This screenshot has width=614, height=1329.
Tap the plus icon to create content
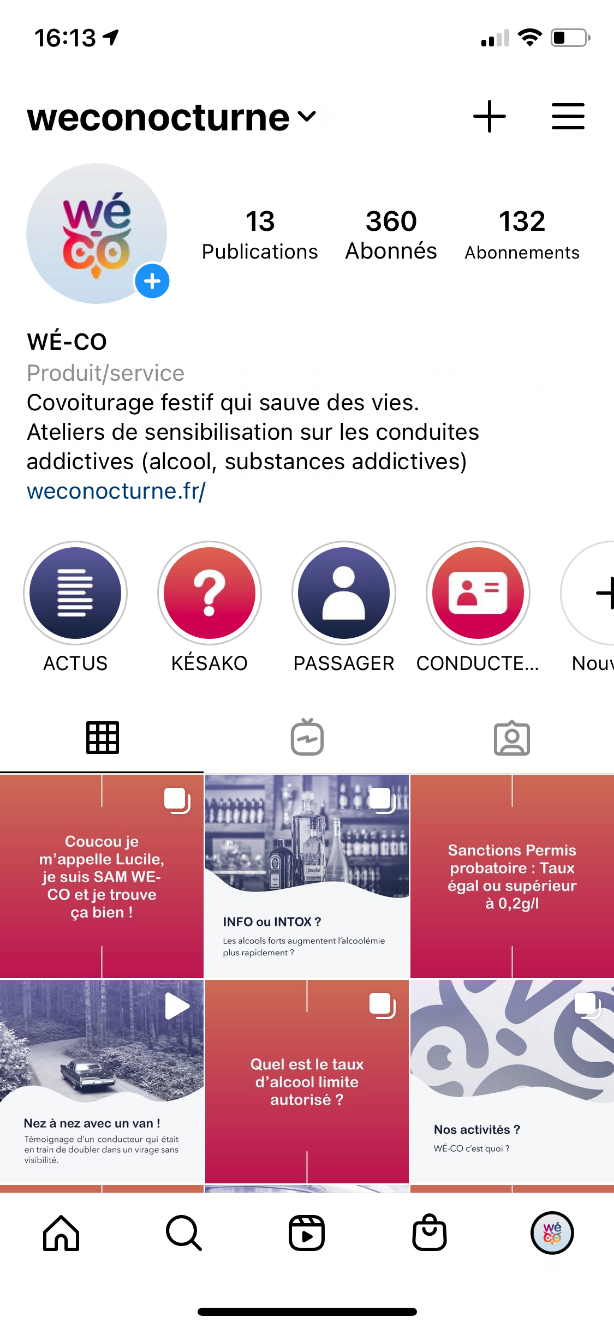pos(489,117)
